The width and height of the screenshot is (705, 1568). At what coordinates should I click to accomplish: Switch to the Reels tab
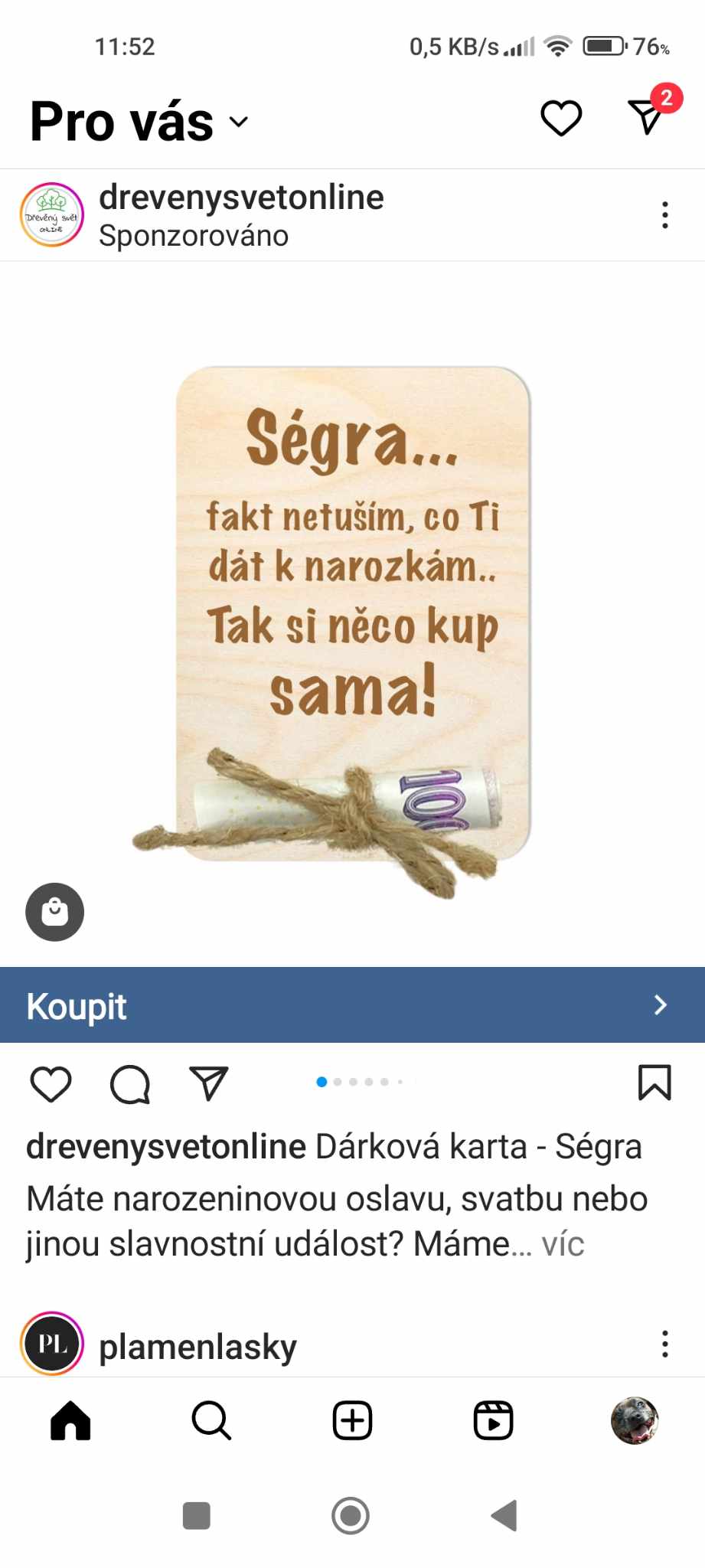[493, 1421]
